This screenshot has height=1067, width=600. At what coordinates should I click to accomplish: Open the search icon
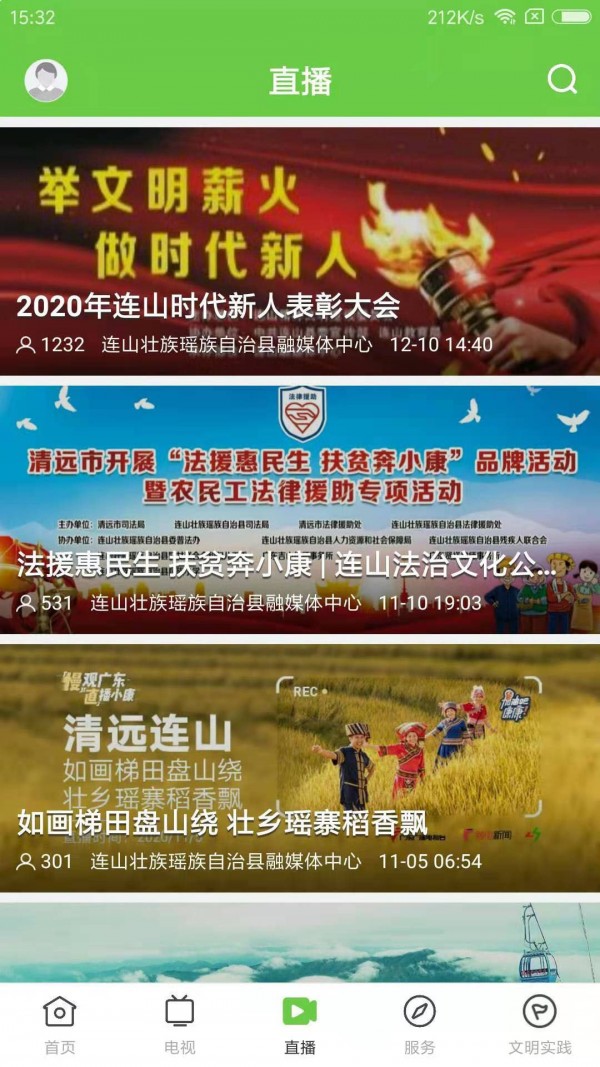[563, 80]
